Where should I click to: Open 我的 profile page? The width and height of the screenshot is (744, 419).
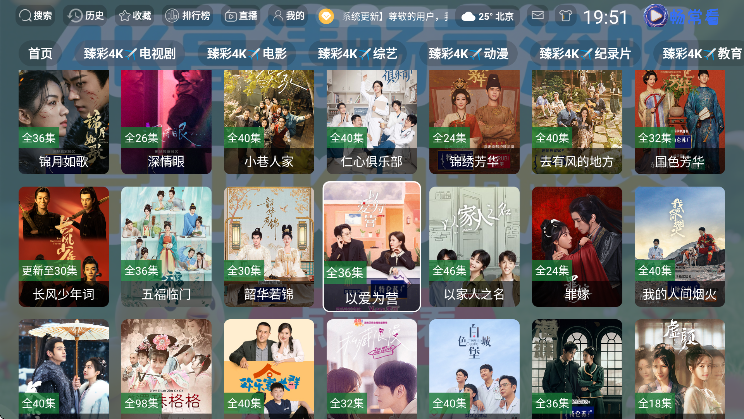[x=288, y=16]
